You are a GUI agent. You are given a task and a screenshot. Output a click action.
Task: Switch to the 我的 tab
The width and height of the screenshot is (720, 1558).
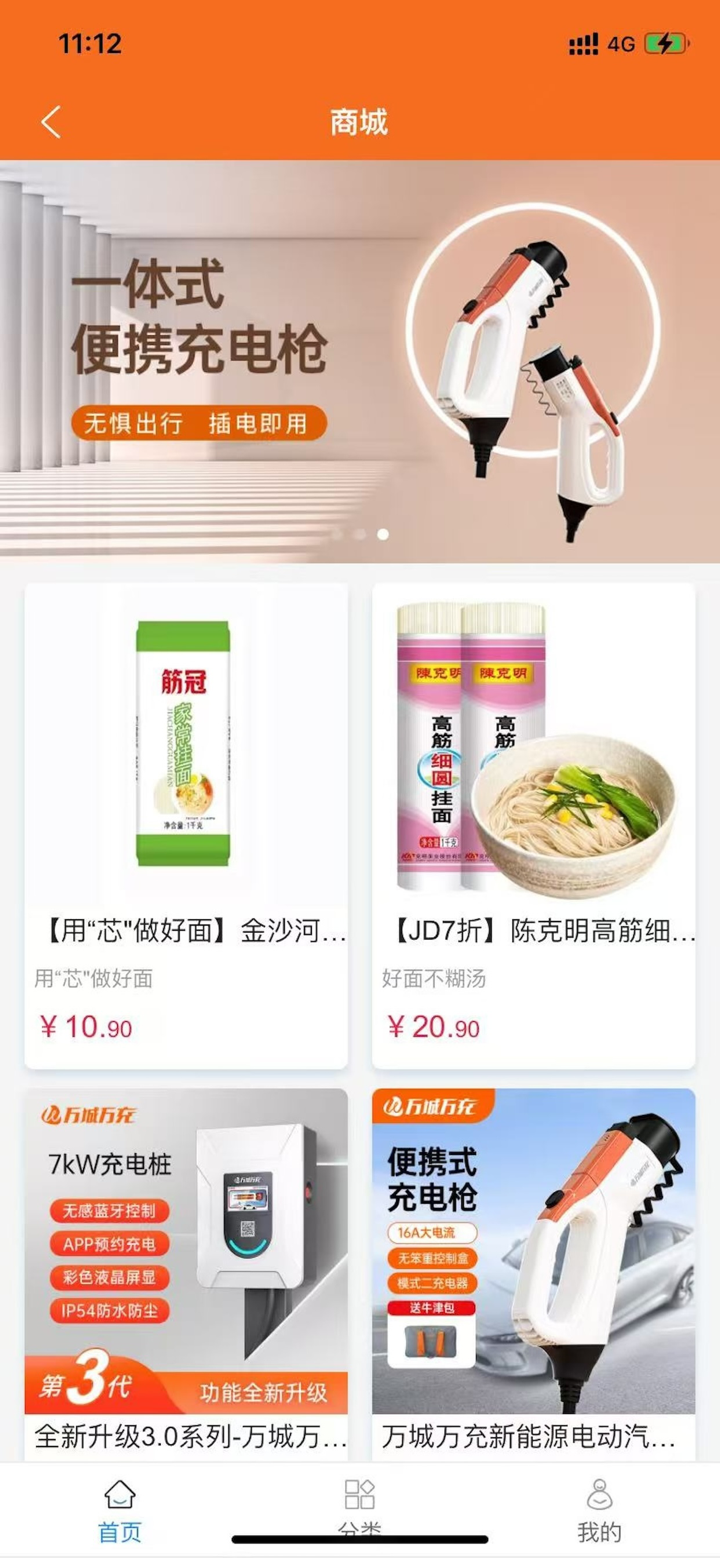(600, 1510)
